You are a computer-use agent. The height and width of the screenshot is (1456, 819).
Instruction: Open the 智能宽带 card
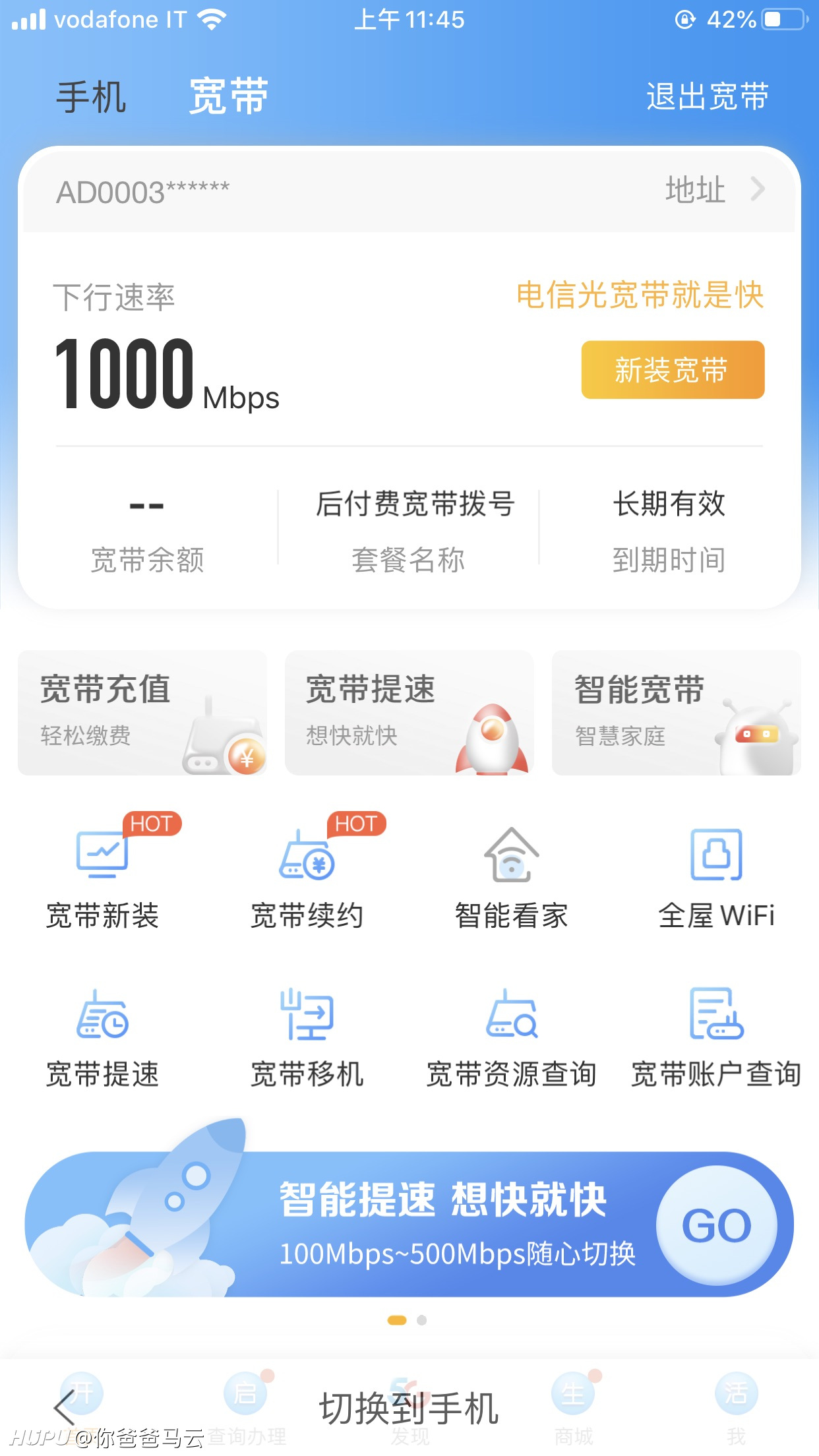click(x=676, y=713)
